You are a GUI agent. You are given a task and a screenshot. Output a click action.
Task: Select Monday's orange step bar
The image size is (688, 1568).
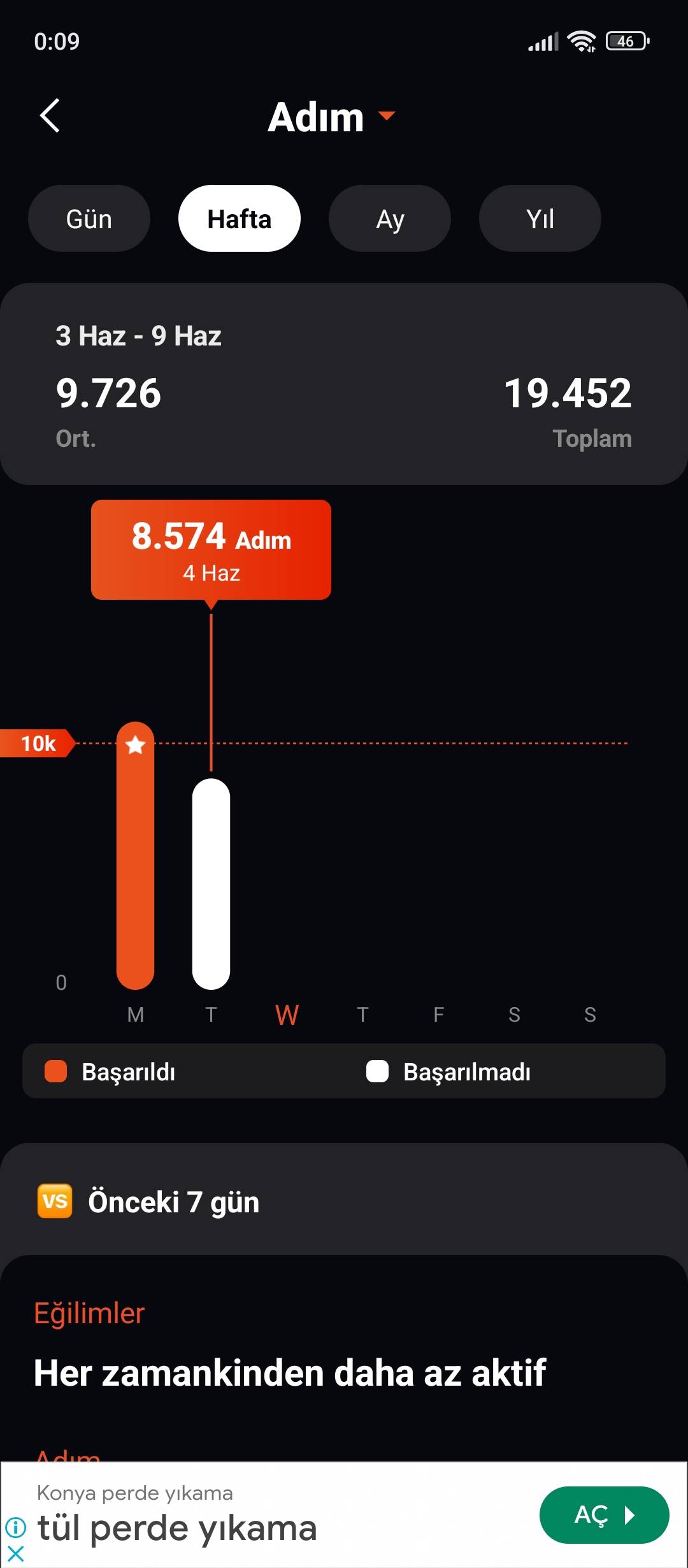[x=135, y=855]
